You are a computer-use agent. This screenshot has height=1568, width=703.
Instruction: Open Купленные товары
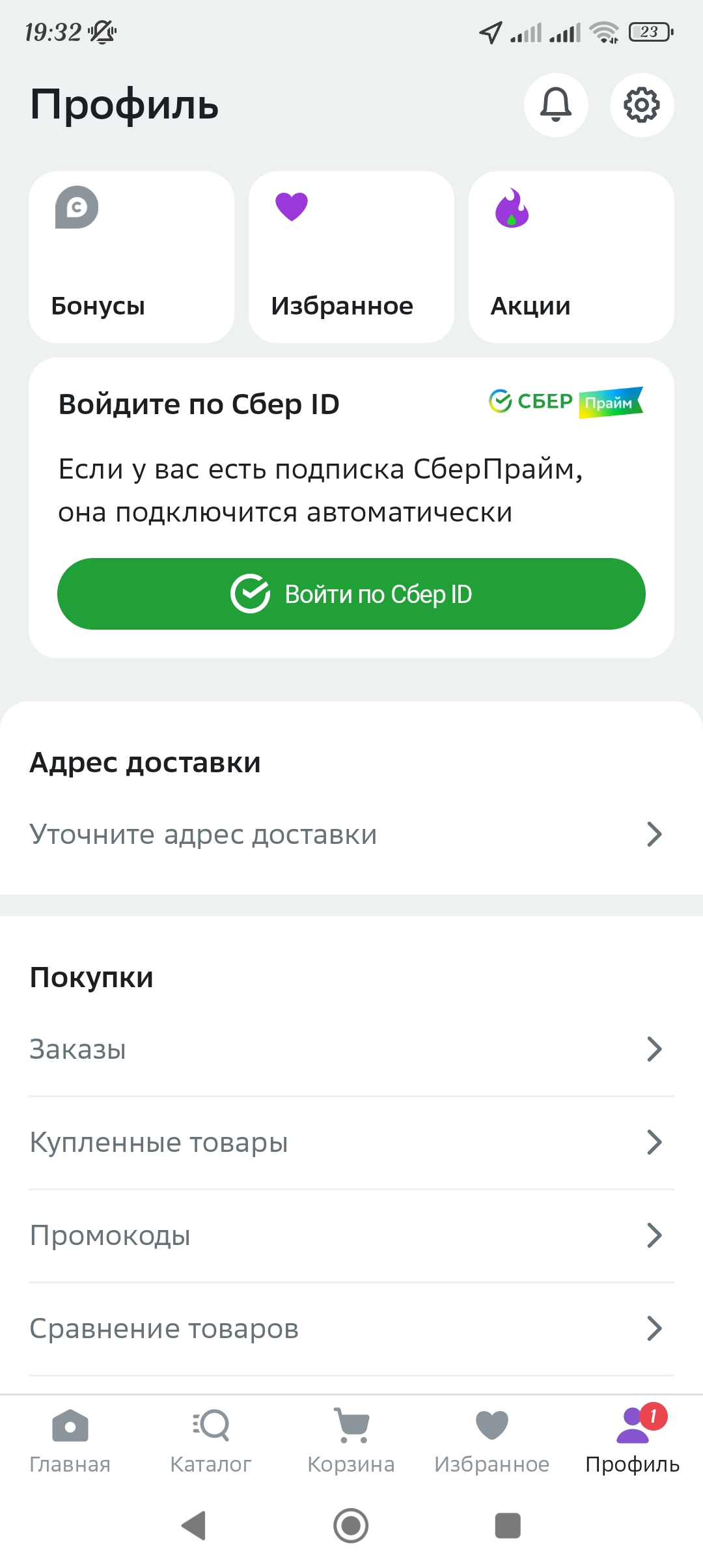pyautogui.click(x=351, y=1142)
